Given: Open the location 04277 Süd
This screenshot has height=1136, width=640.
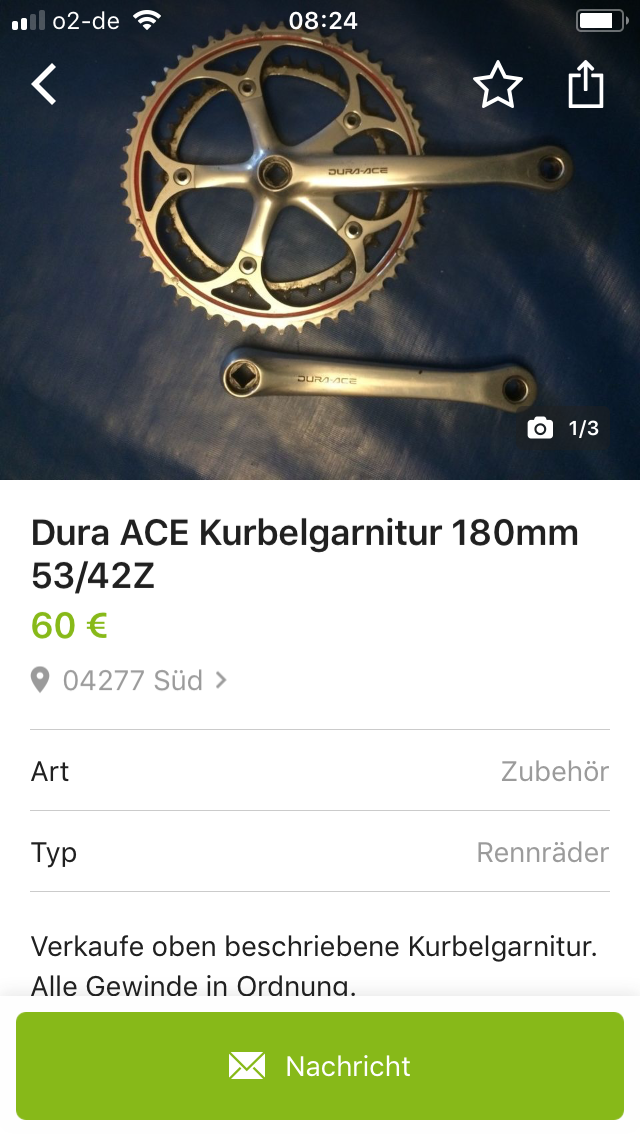Looking at the screenshot, I should (130, 681).
